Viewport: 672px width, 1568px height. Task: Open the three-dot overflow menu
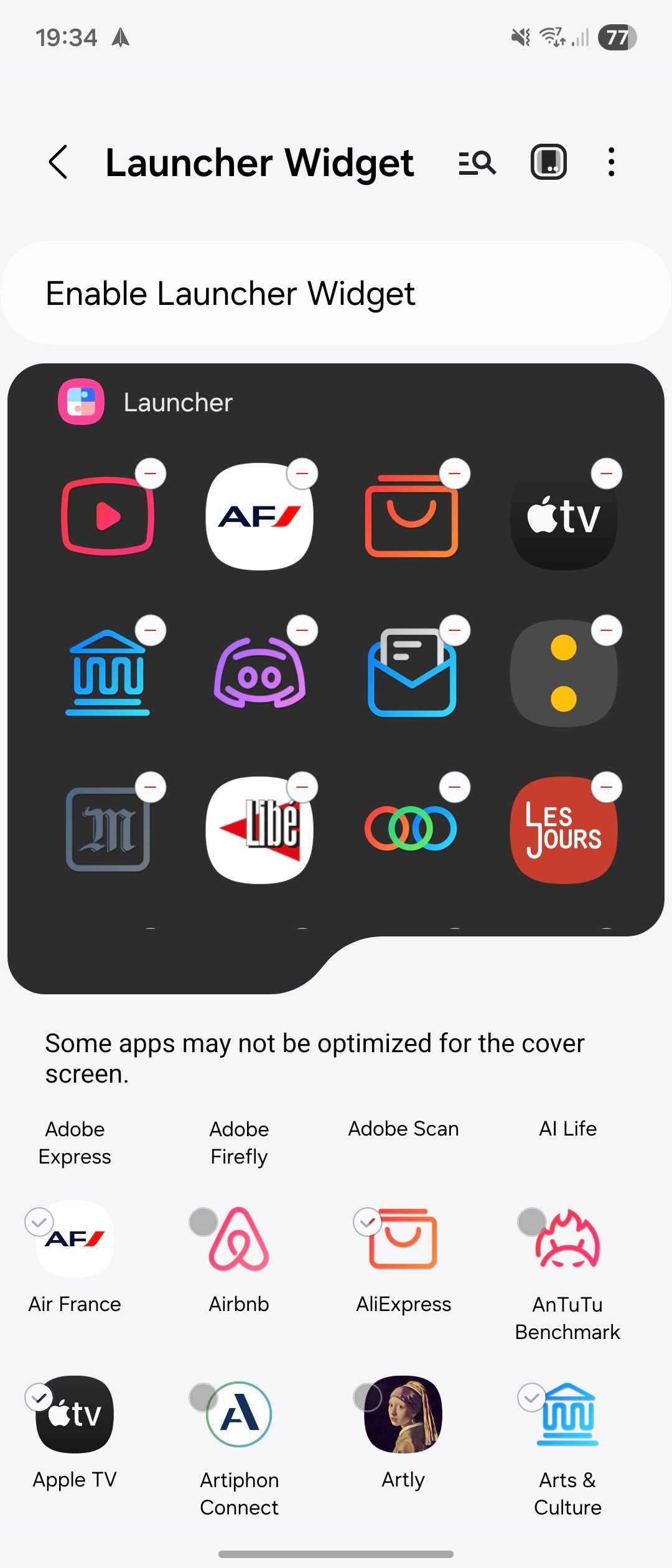[x=612, y=162]
